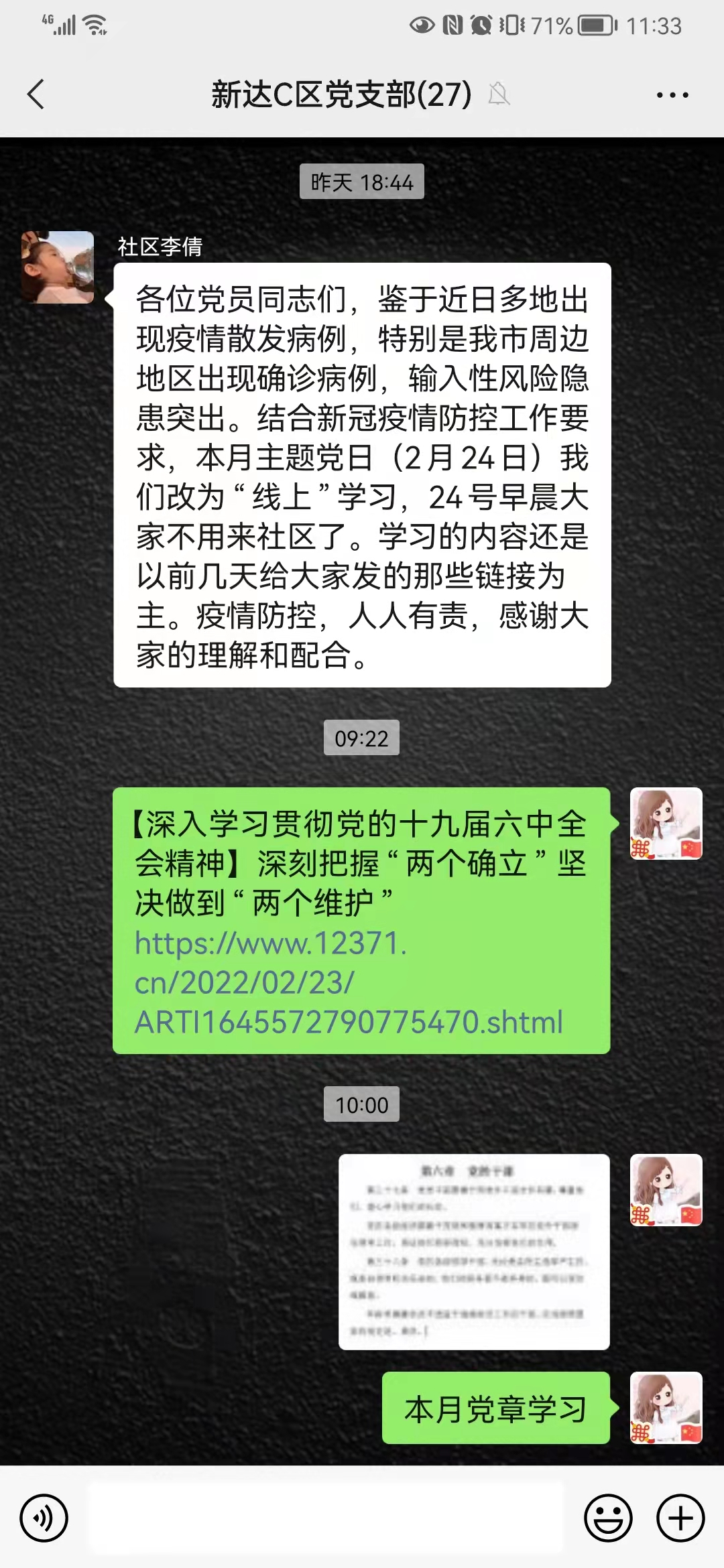Switch to voice message input
This screenshot has height=1568, width=724.
44,1518
